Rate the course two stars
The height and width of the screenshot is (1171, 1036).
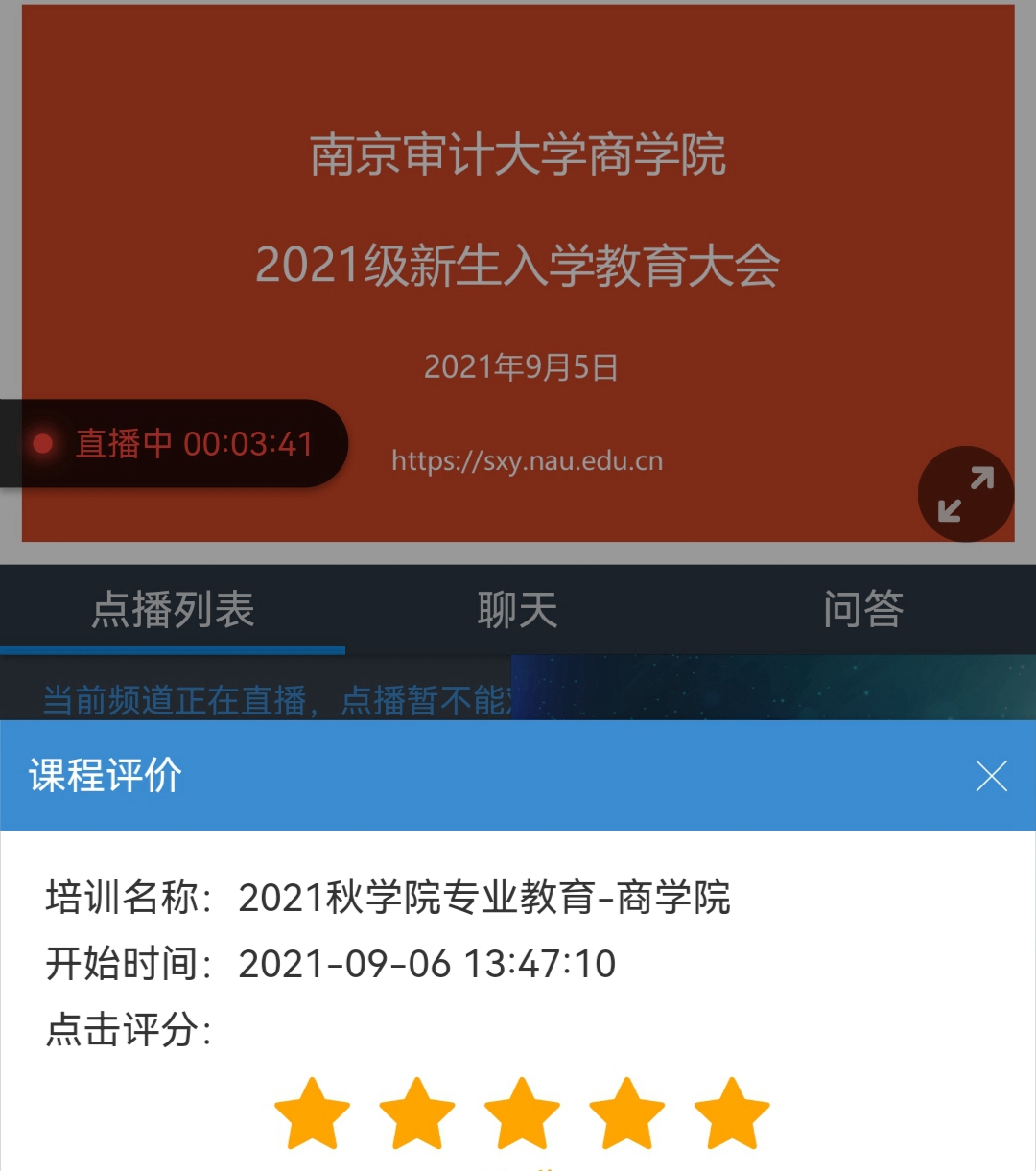tap(417, 1113)
